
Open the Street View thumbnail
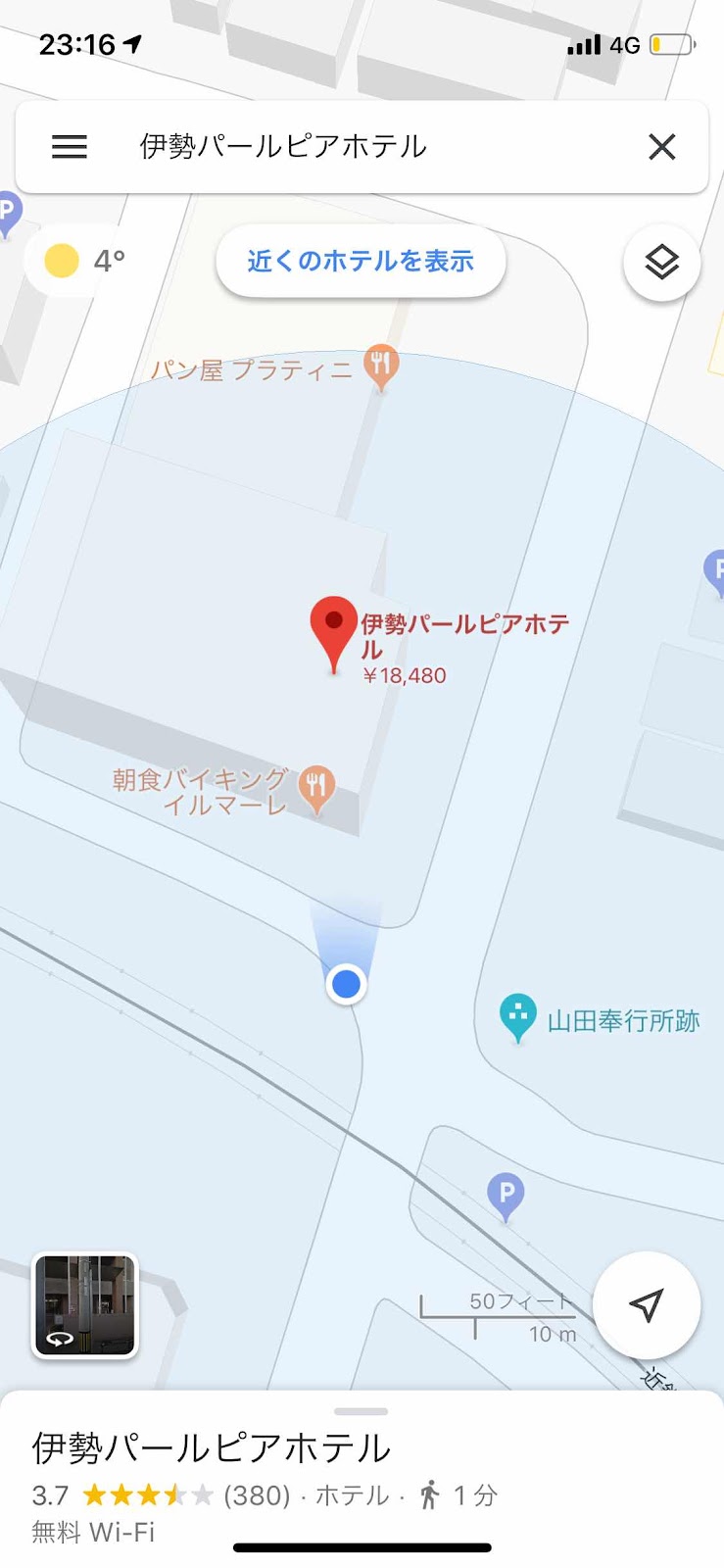[x=85, y=1304]
